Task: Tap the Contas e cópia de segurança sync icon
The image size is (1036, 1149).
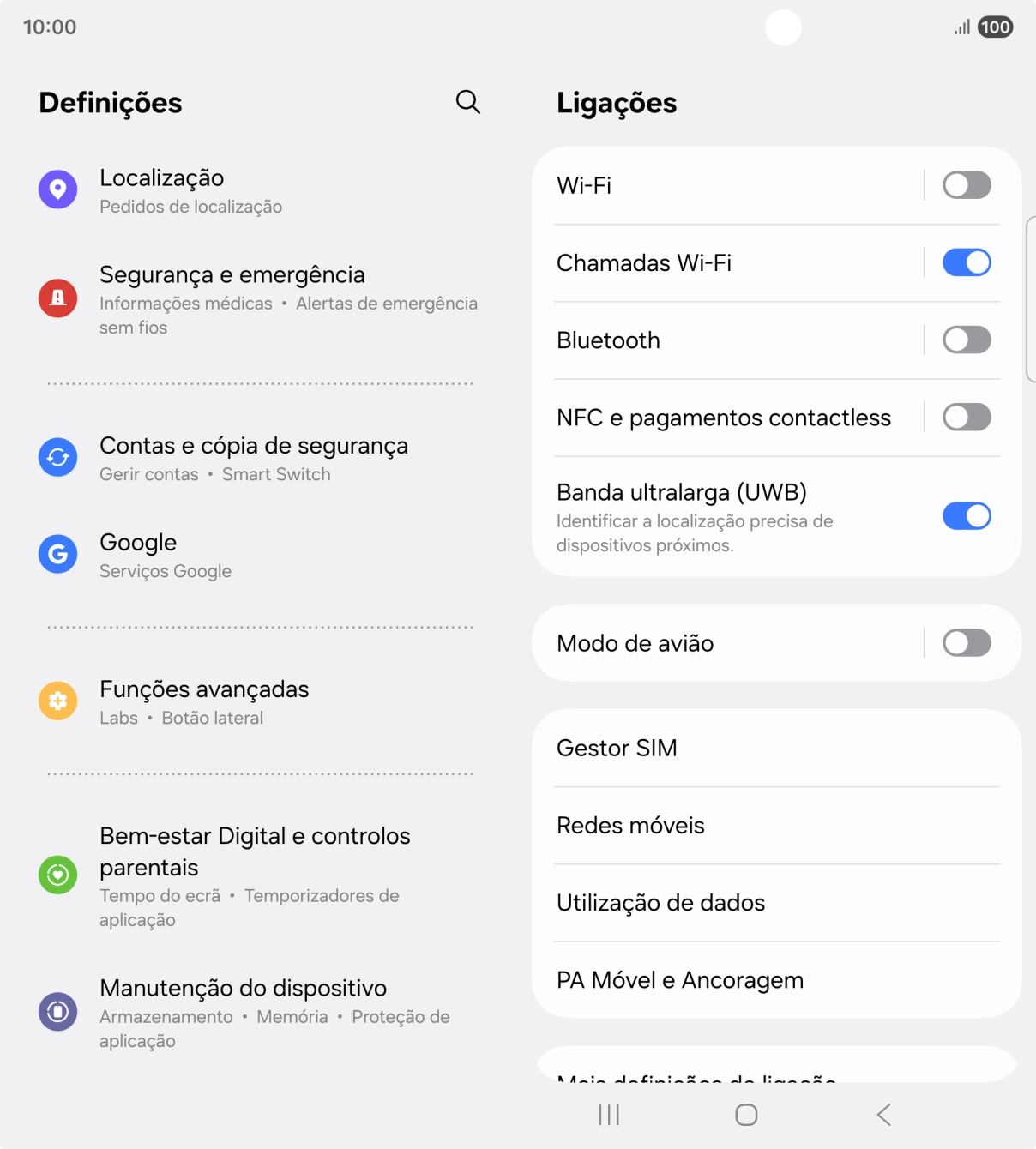Action: click(x=57, y=457)
